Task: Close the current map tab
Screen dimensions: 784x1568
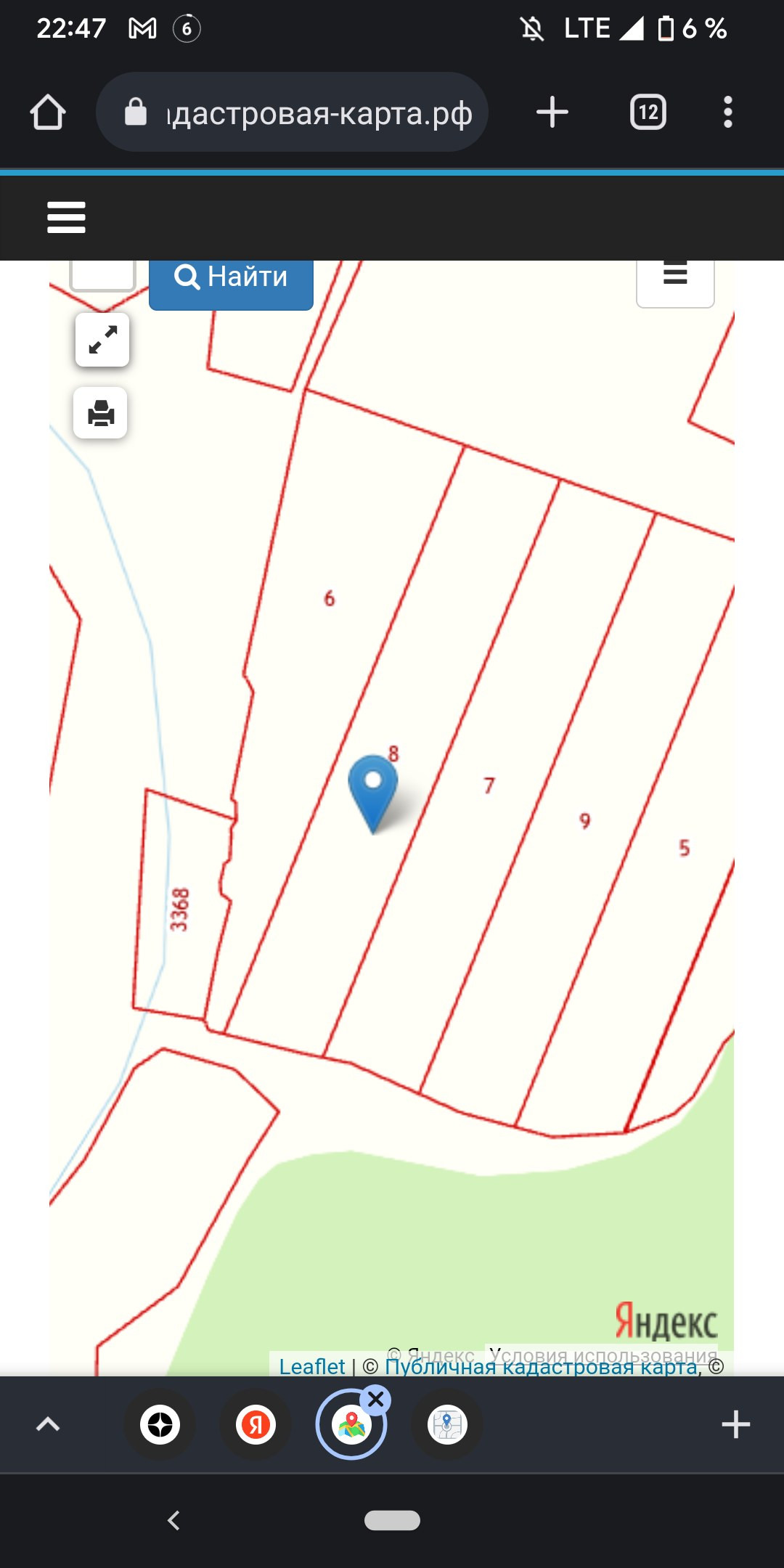Action: pos(376,1400)
